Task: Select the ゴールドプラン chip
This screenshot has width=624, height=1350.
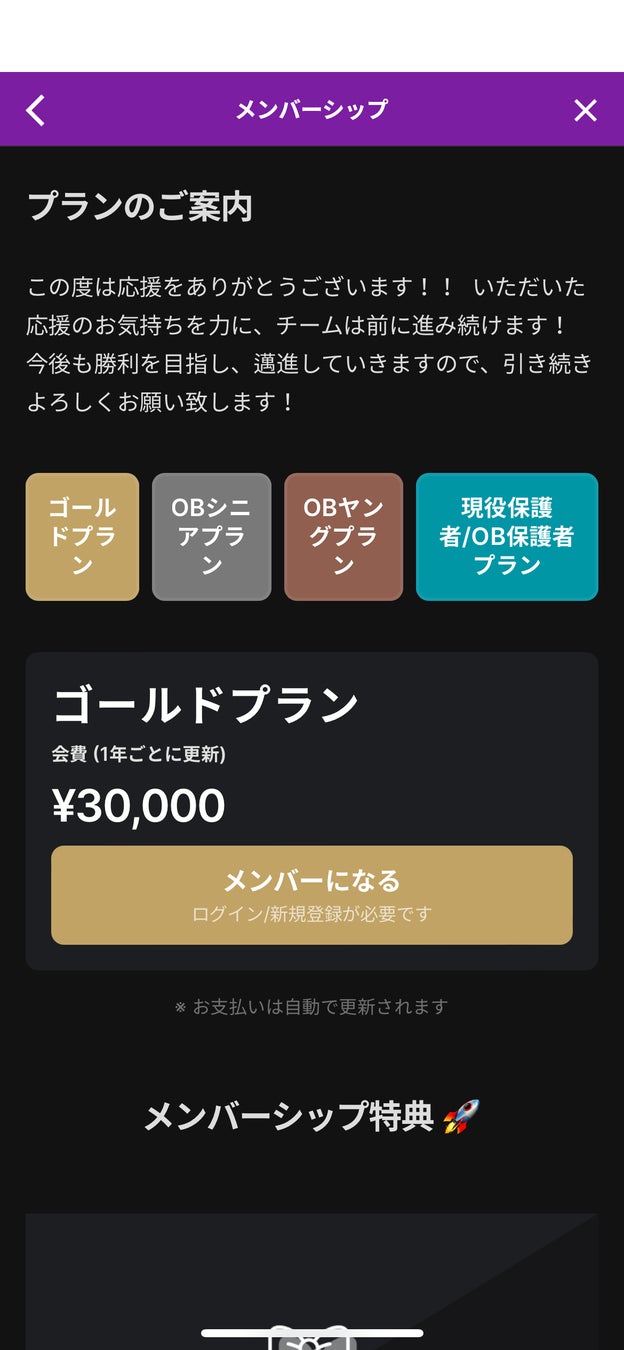Action: (x=82, y=537)
